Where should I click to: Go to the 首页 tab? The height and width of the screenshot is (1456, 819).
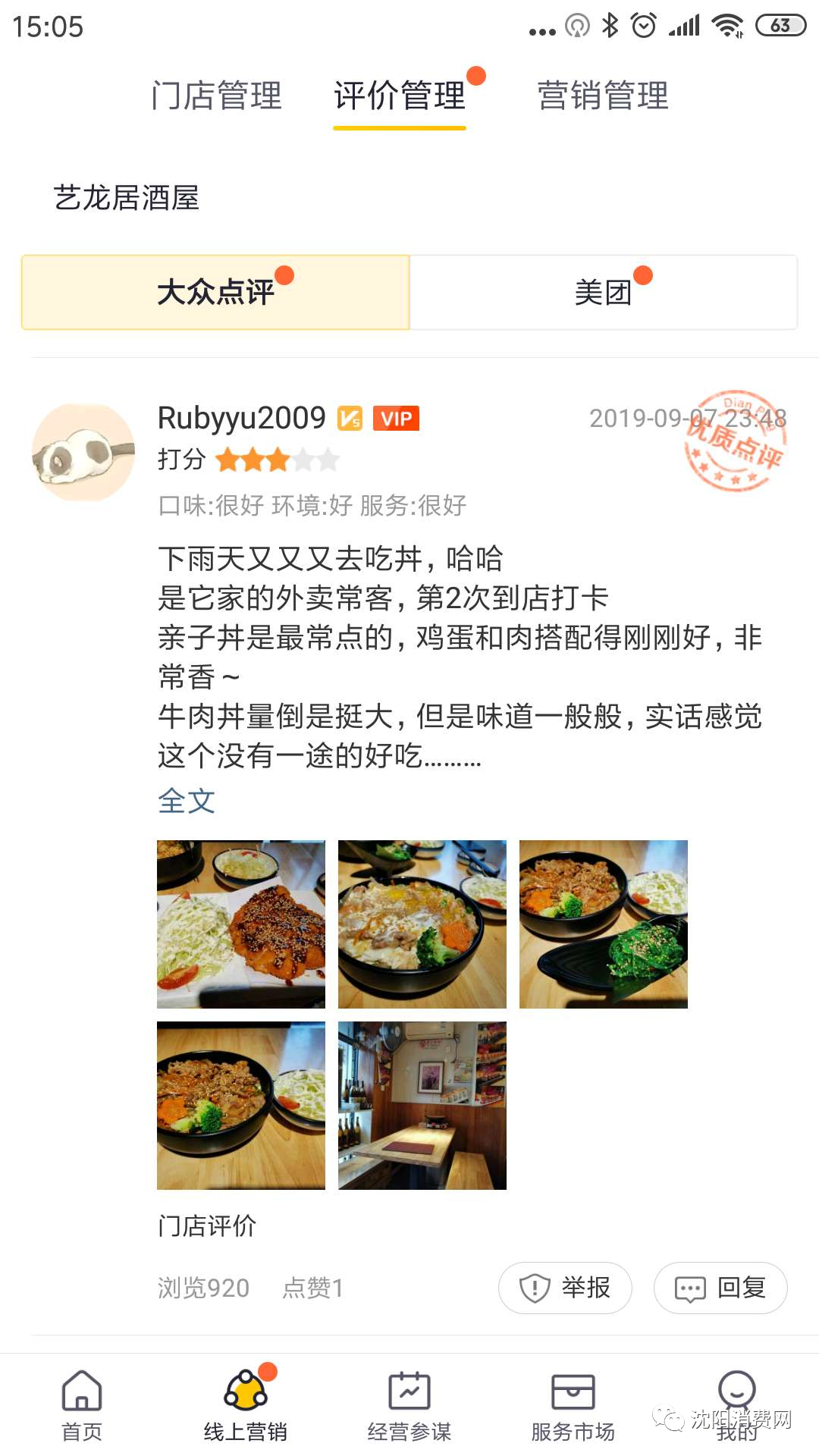click(x=82, y=1406)
